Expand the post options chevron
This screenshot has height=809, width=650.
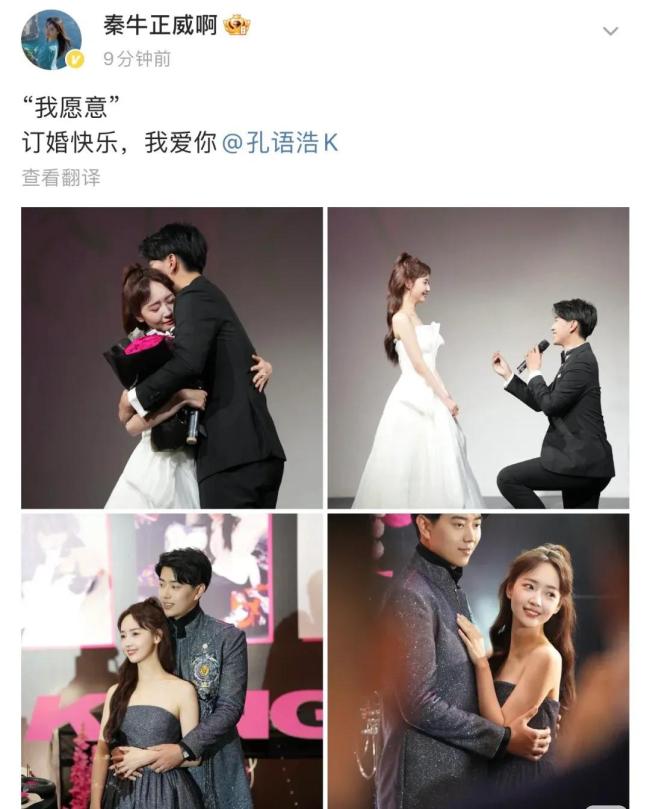pos(610,32)
